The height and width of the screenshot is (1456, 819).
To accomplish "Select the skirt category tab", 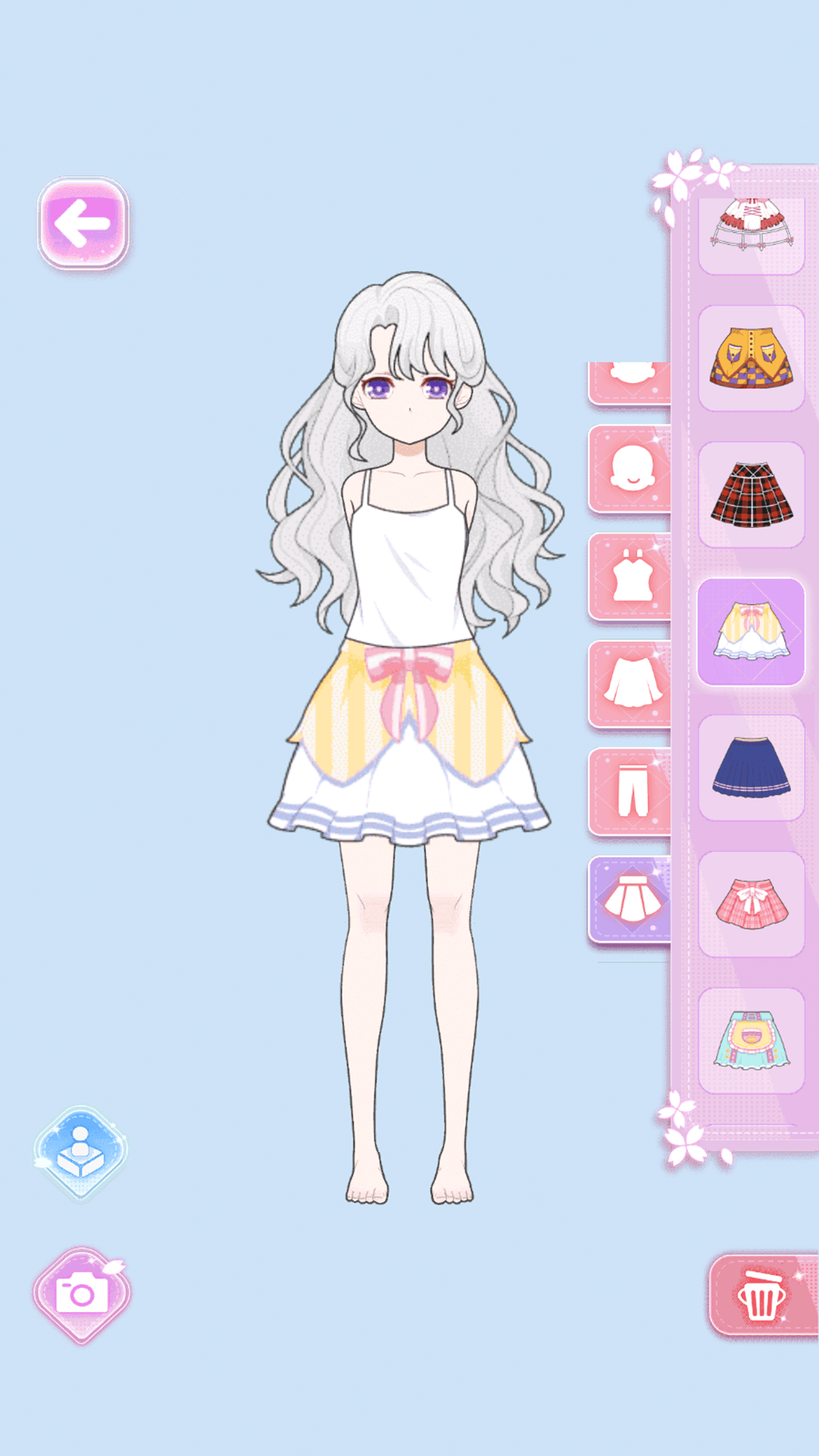I will [632, 899].
